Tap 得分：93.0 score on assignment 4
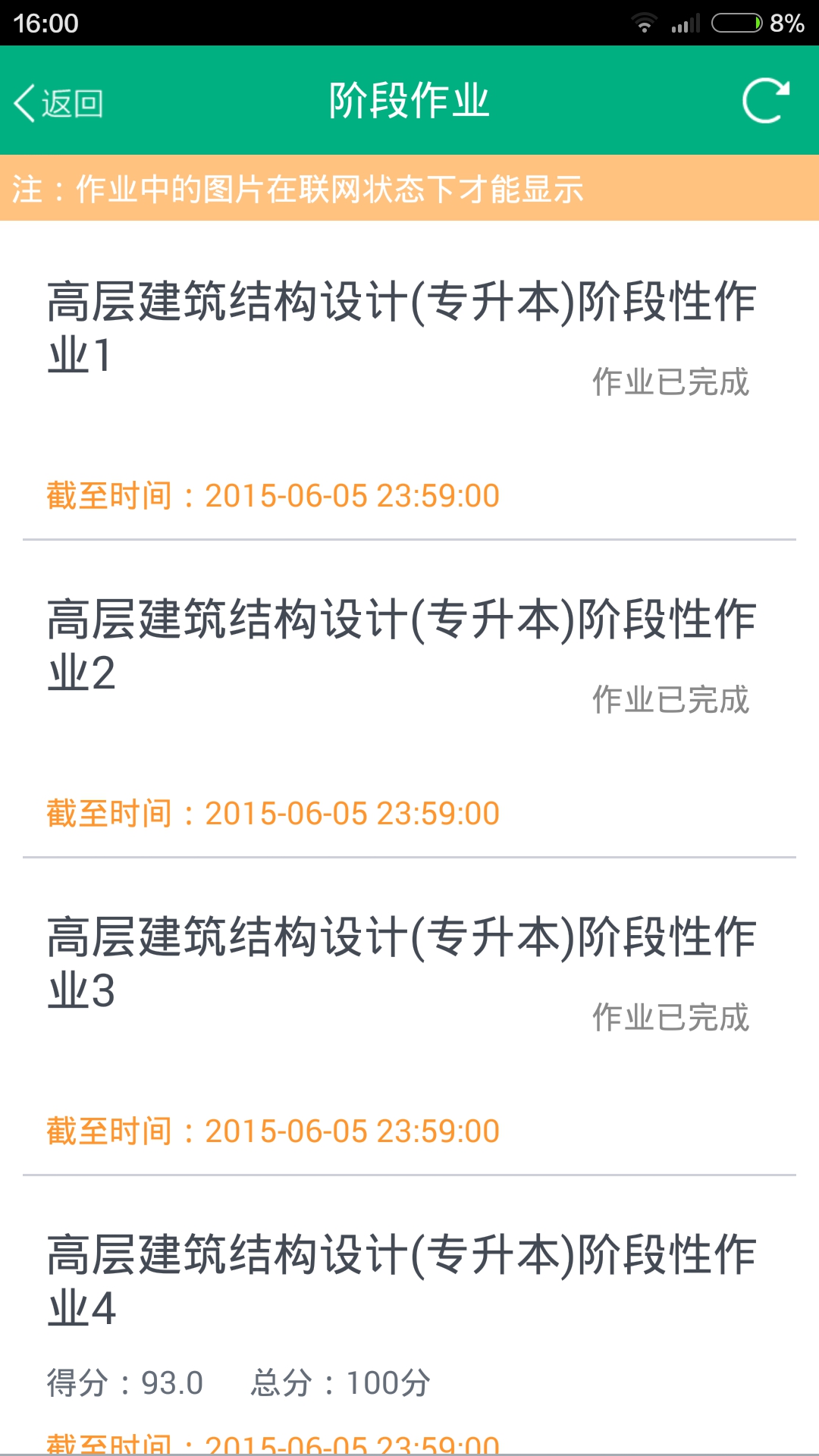 tap(121, 1382)
